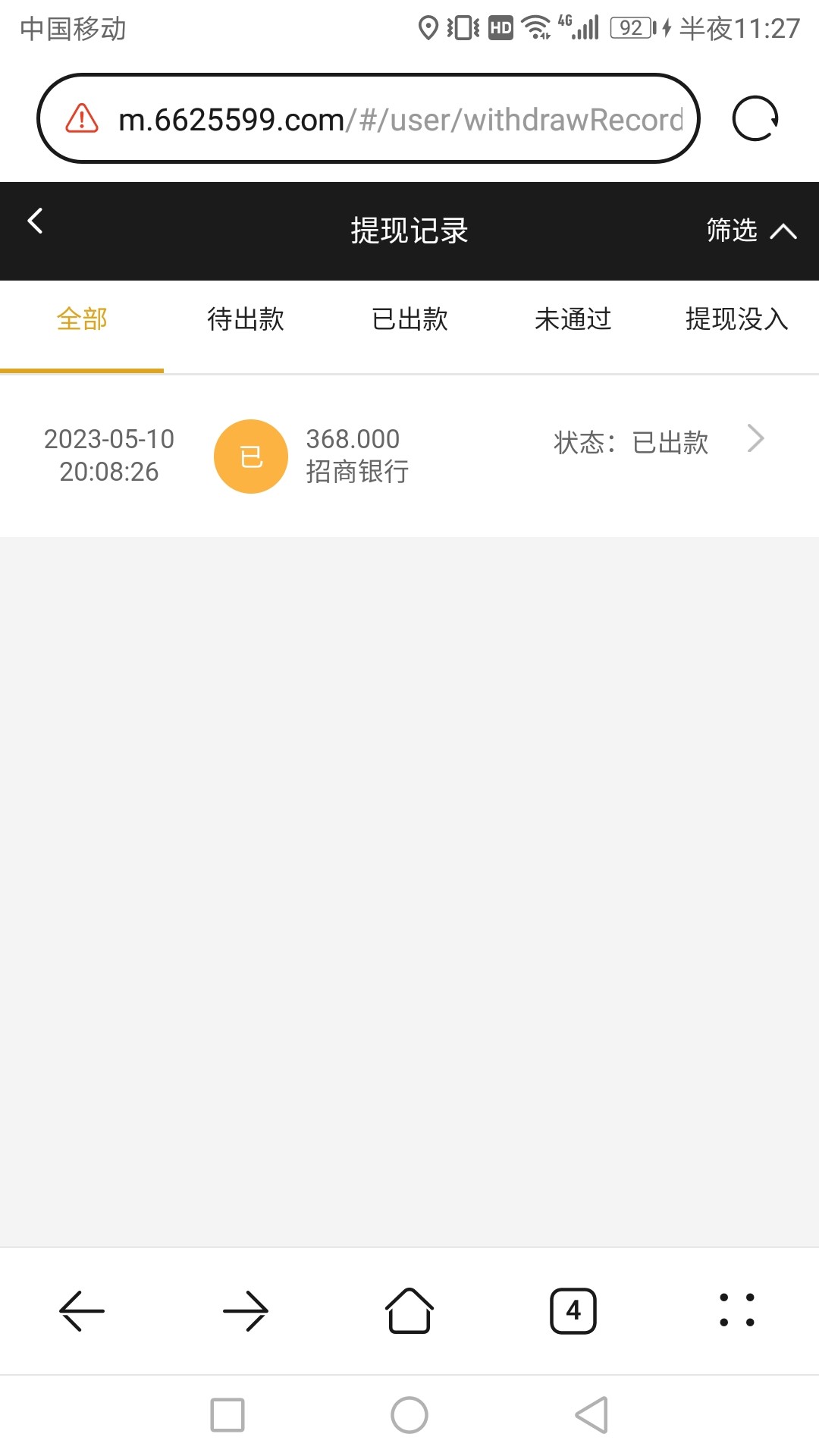
Task: Tap the browser address bar
Action: tap(400, 120)
